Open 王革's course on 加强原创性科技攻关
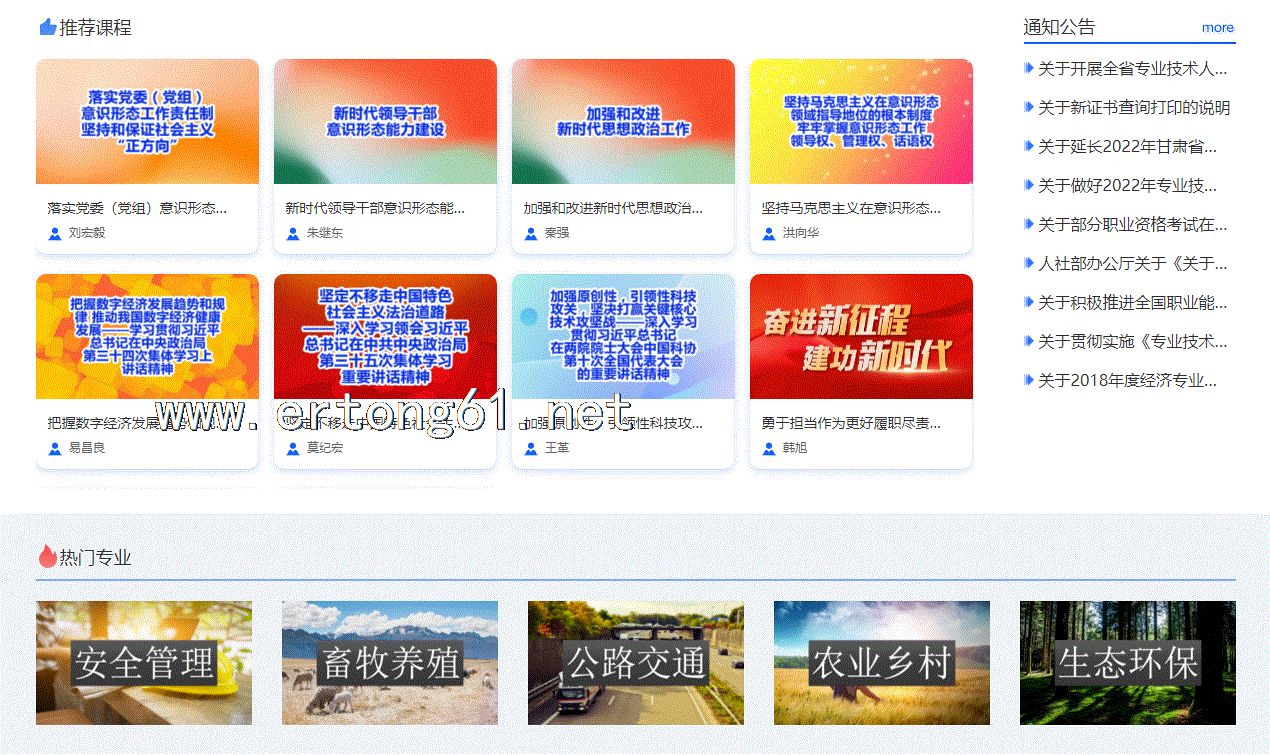Viewport: 1270px width, 755px height. pos(623,336)
